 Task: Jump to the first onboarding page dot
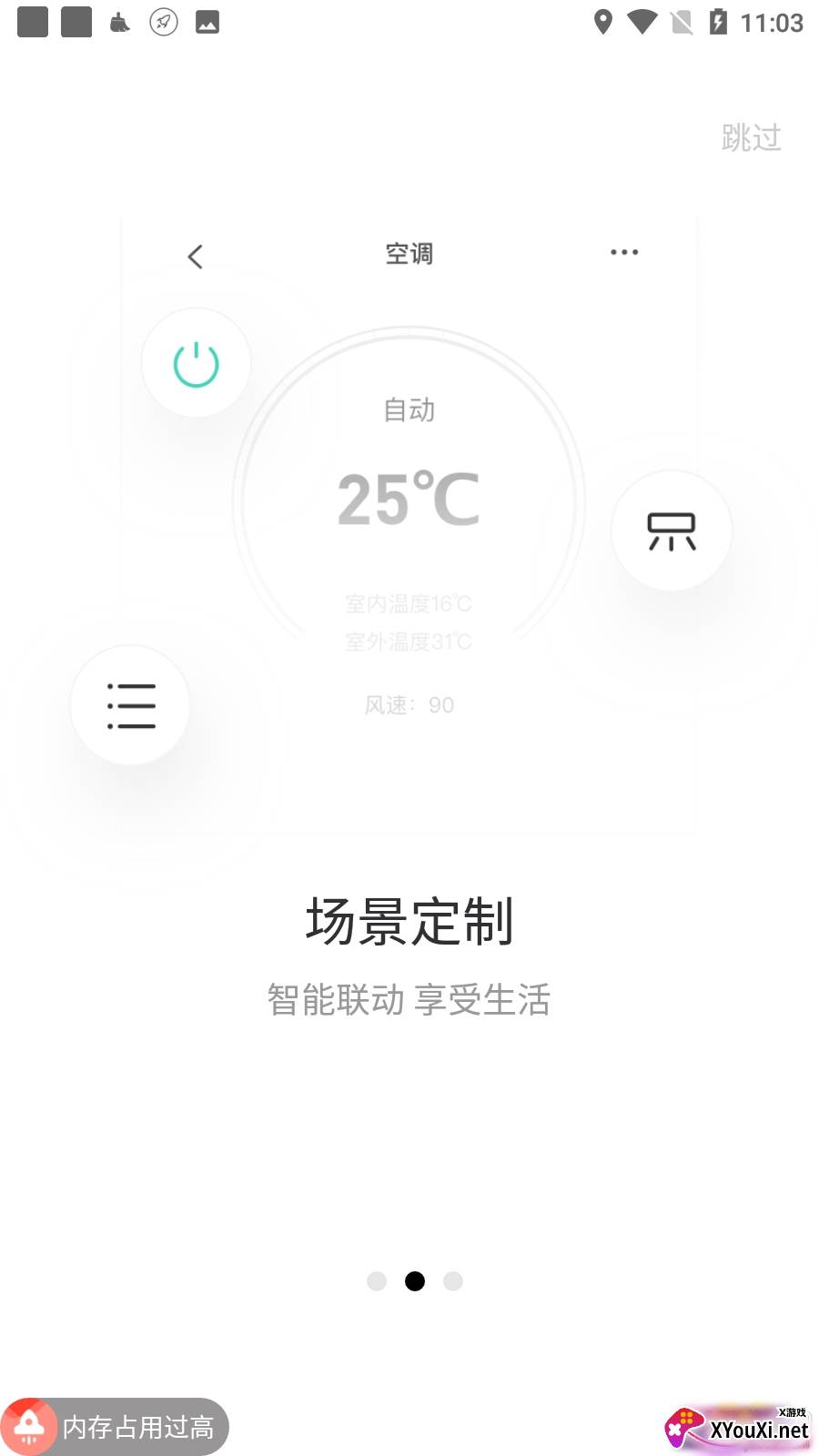point(377,1281)
